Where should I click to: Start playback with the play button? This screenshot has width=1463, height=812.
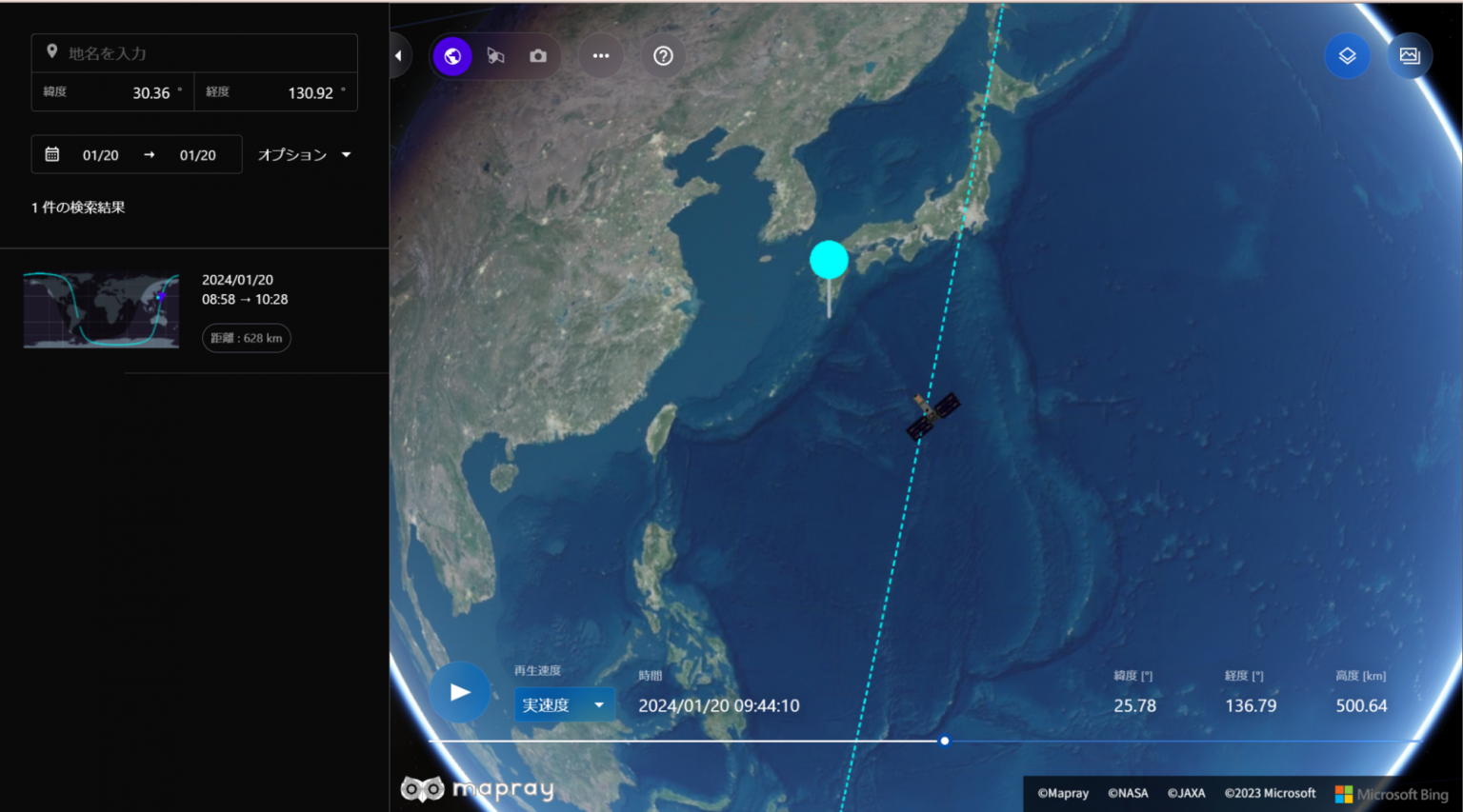(460, 692)
